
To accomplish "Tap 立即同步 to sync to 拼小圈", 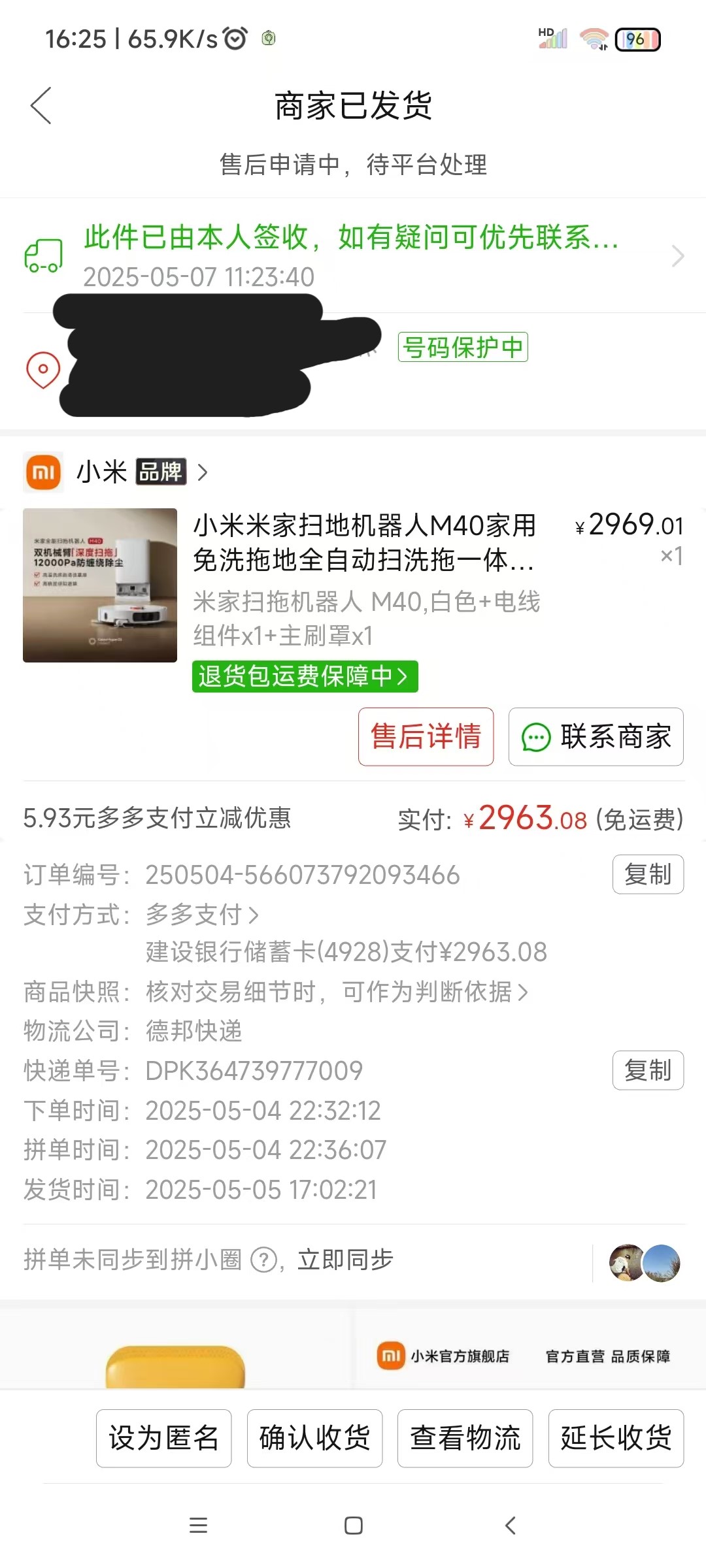I will point(345,1260).
